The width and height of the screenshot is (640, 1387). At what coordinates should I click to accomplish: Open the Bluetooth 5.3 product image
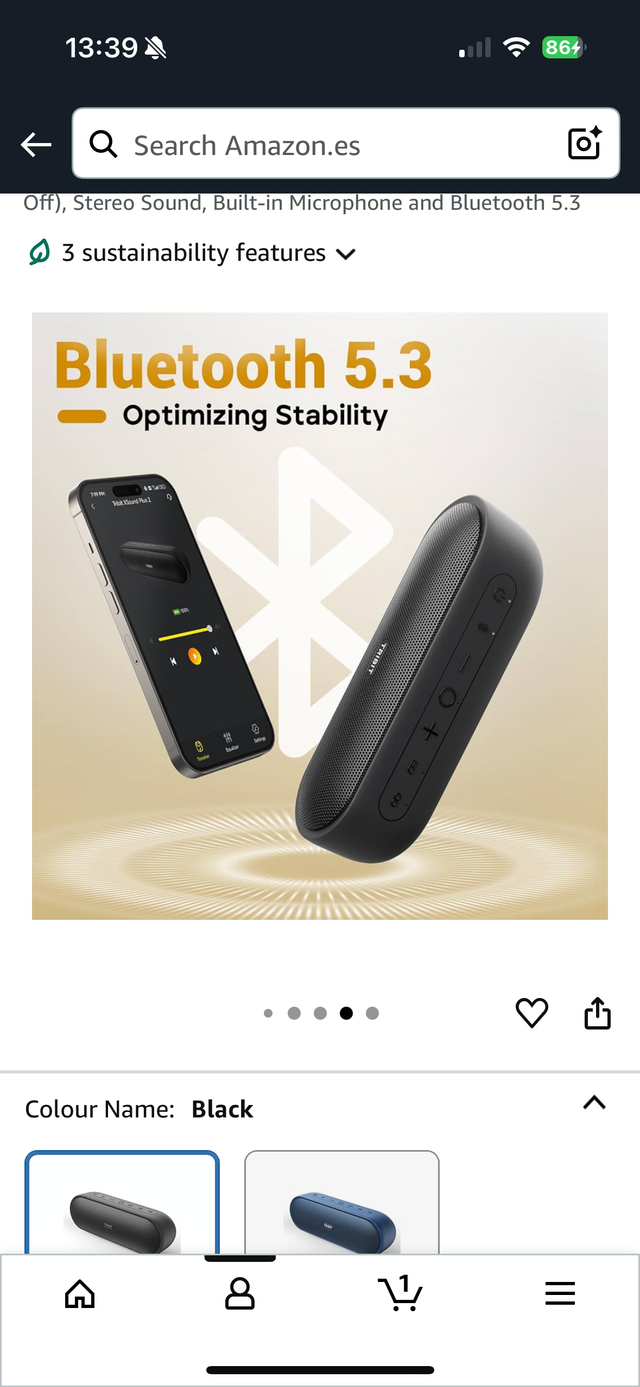(320, 616)
